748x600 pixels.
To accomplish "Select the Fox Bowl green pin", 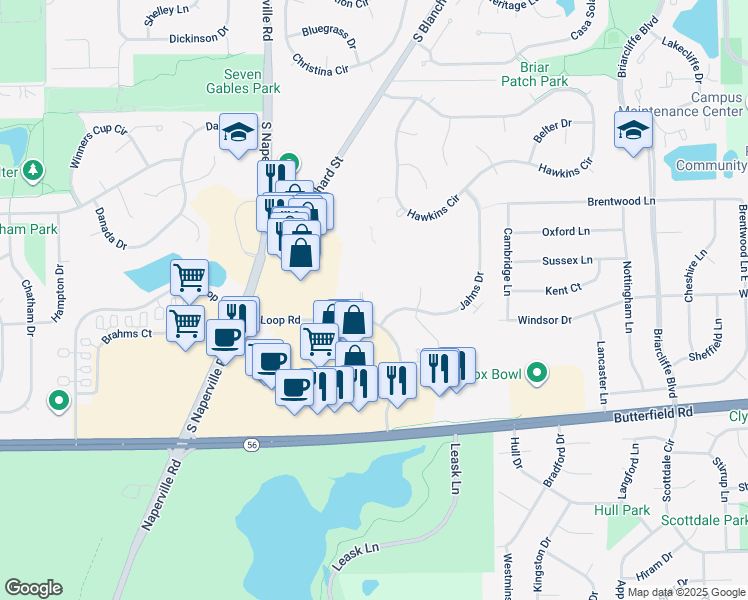I will (538, 374).
